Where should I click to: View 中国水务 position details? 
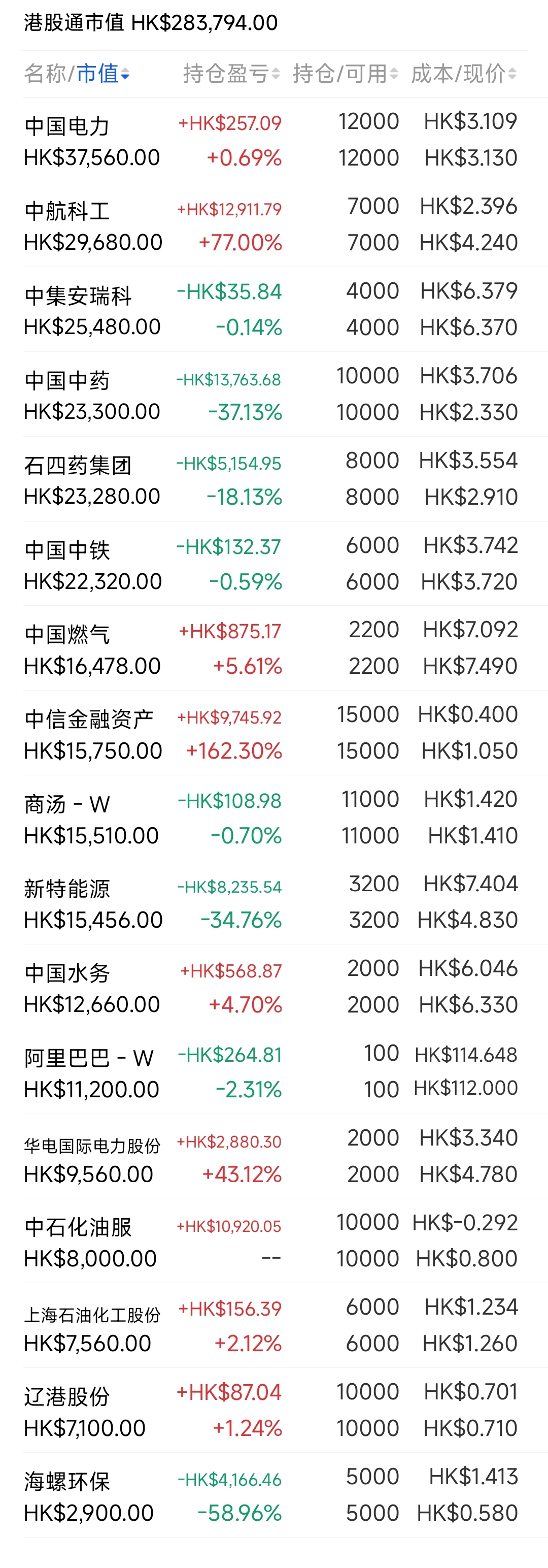click(273, 986)
